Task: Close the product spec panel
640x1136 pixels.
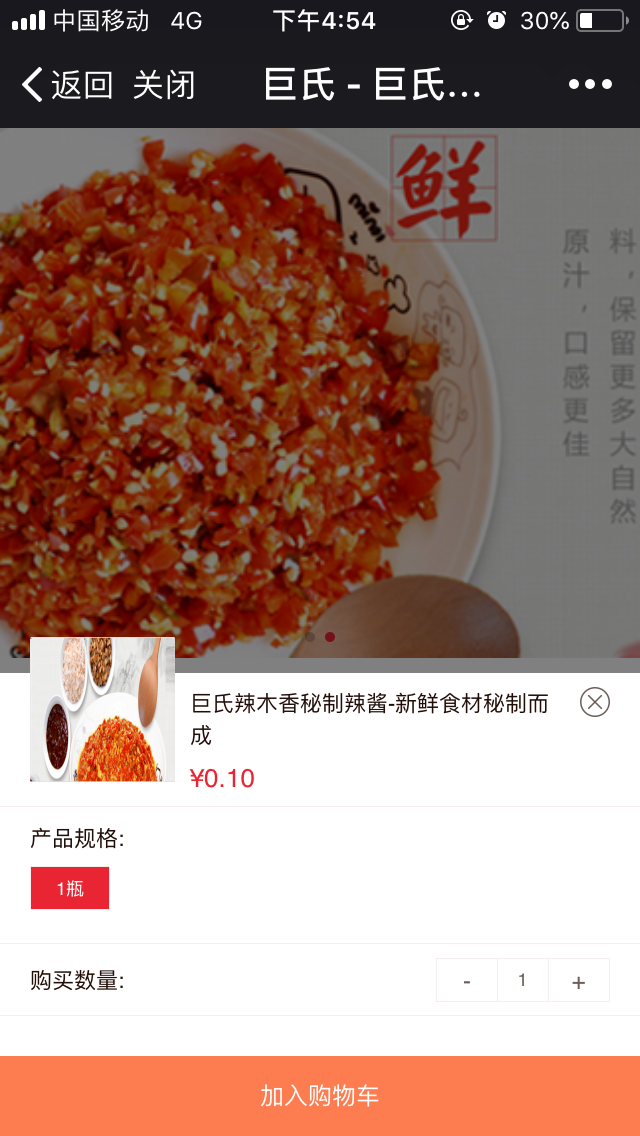Action: coord(595,702)
